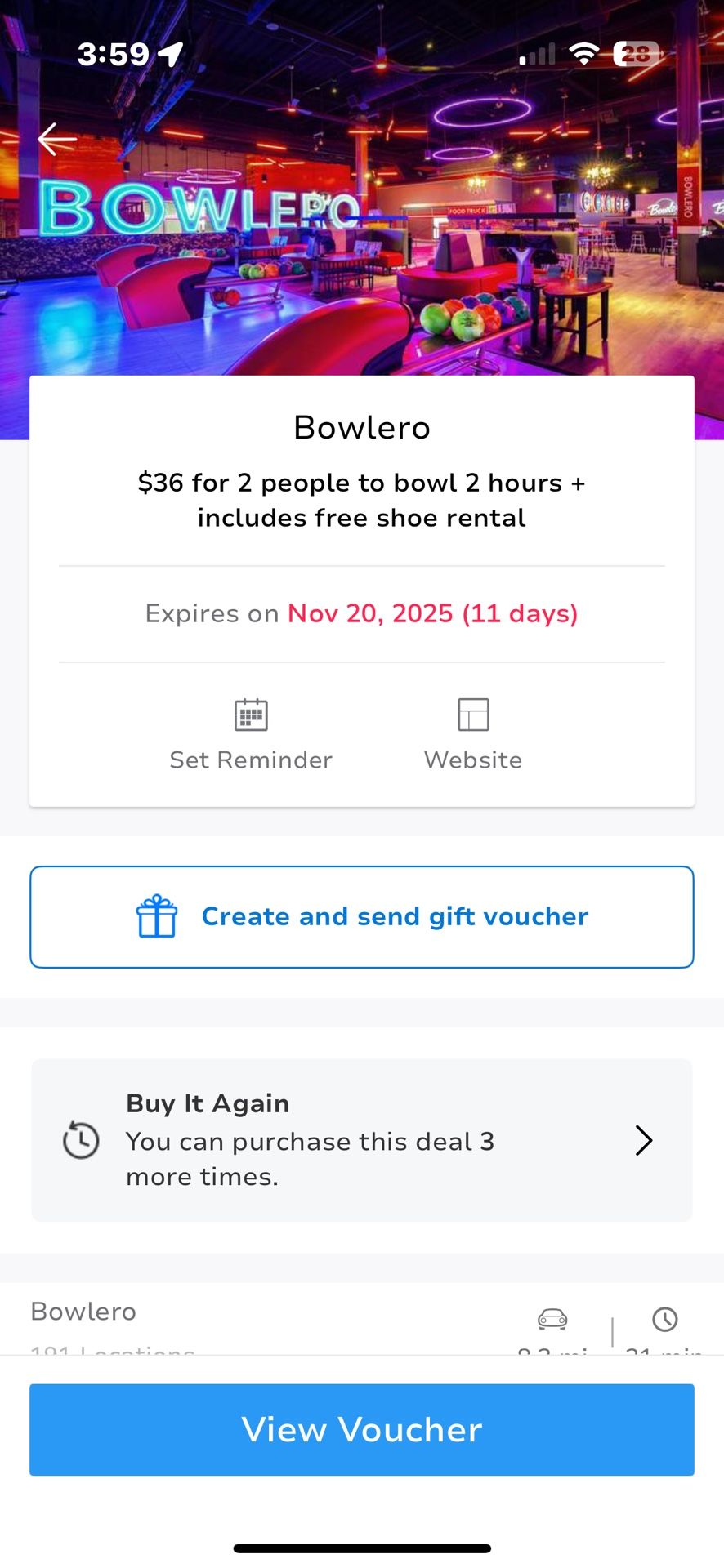Tap the location arrow in the status bar
Screen dimensions: 724x1568
coord(169,52)
